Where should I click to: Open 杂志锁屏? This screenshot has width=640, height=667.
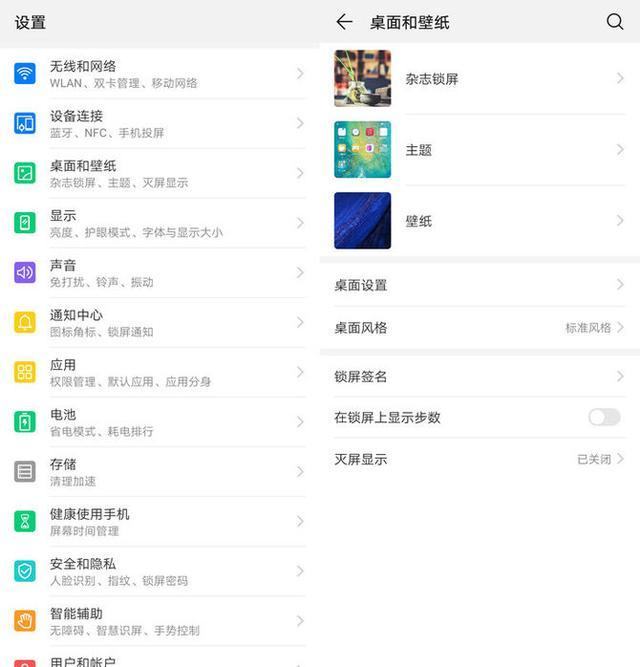[480, 79]
